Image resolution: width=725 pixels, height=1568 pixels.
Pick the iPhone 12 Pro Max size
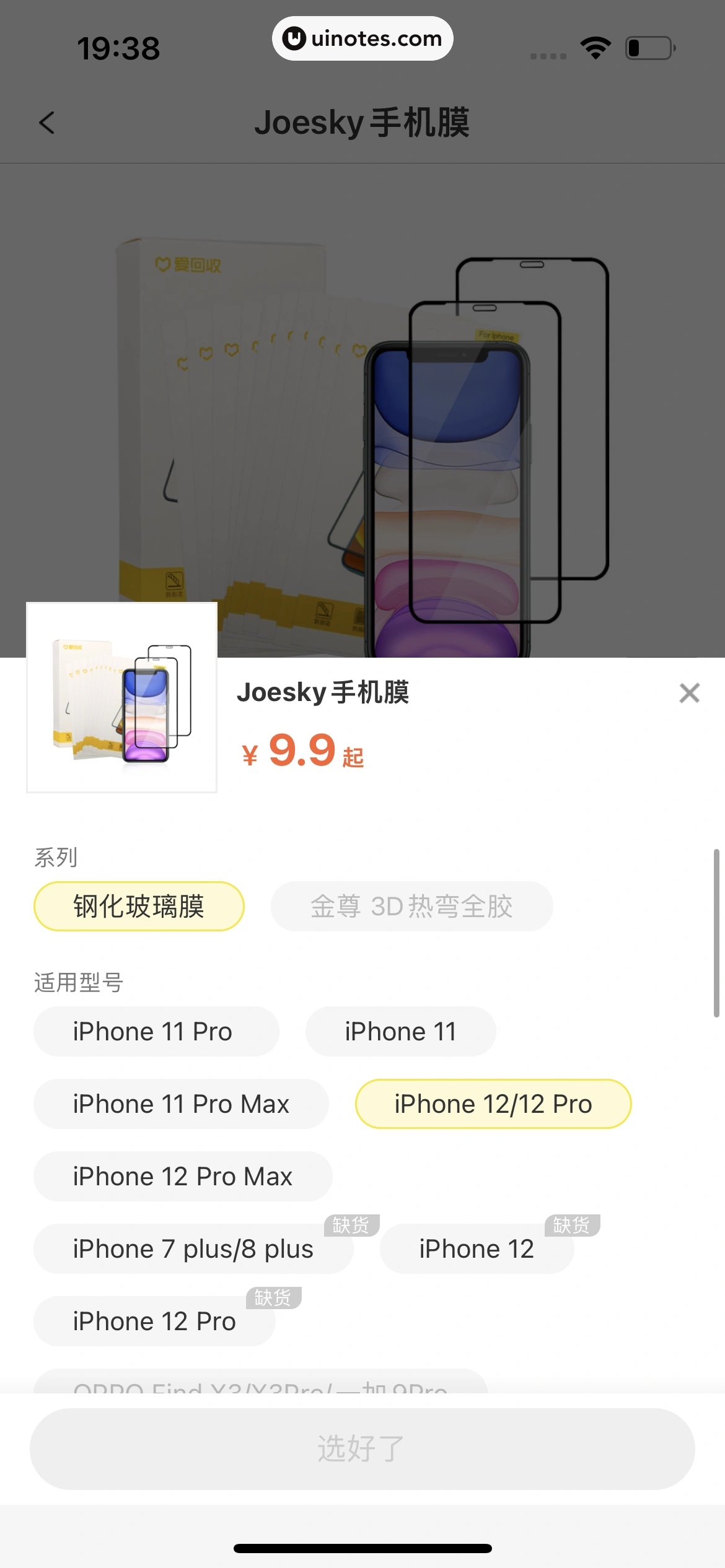point(183,1175)
